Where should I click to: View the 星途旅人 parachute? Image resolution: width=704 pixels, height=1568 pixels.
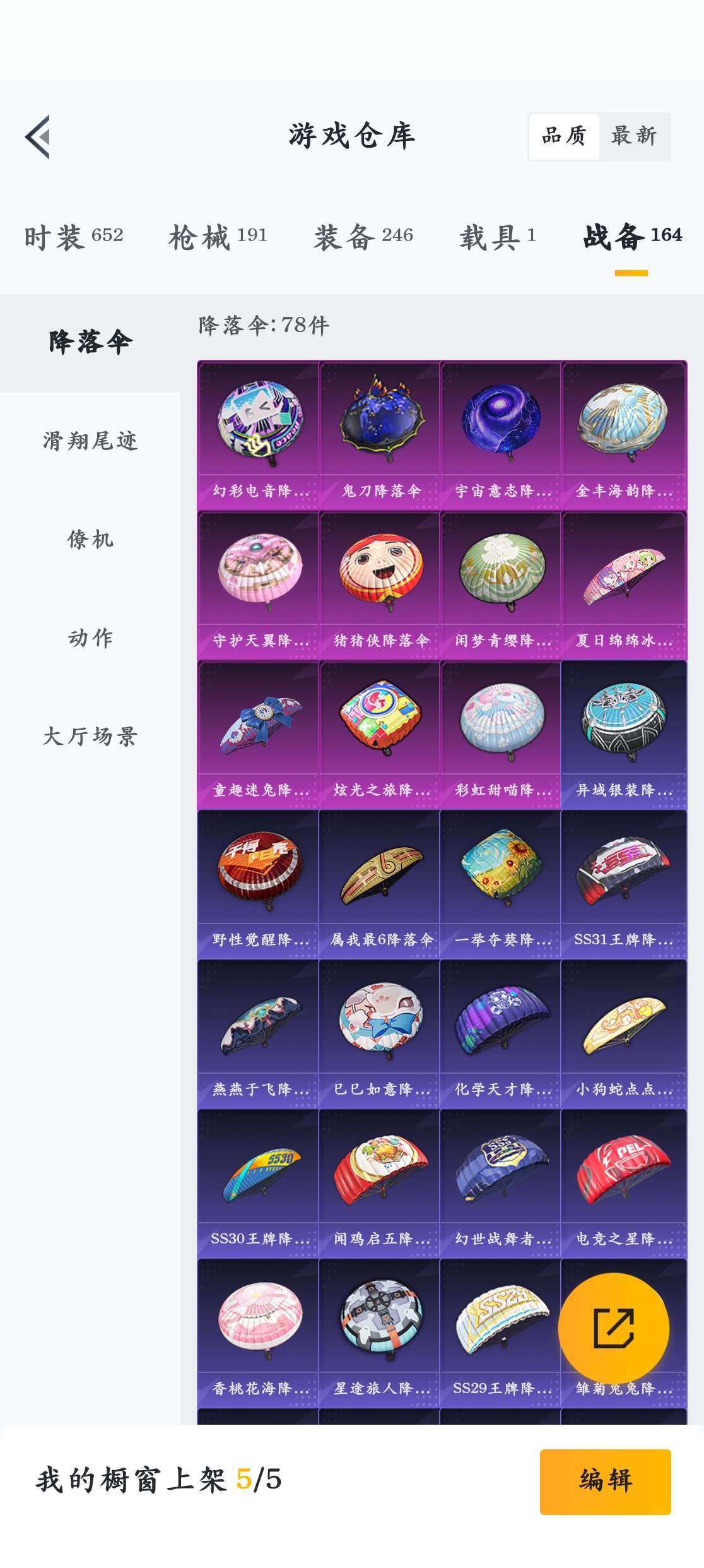(380, 1333)
